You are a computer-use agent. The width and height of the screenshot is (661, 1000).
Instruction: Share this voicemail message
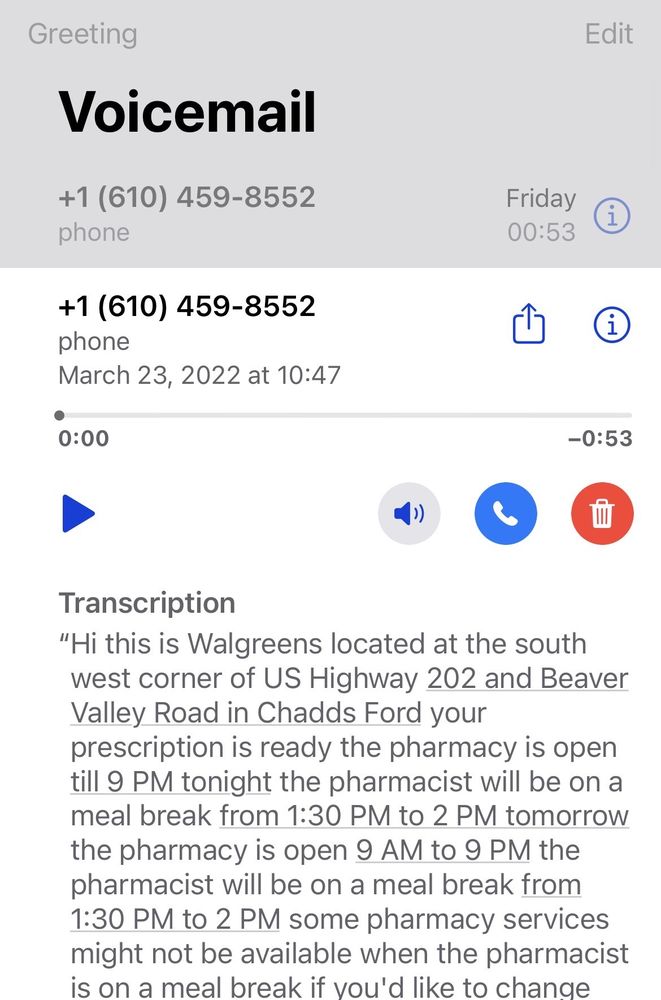click(528, 325)
